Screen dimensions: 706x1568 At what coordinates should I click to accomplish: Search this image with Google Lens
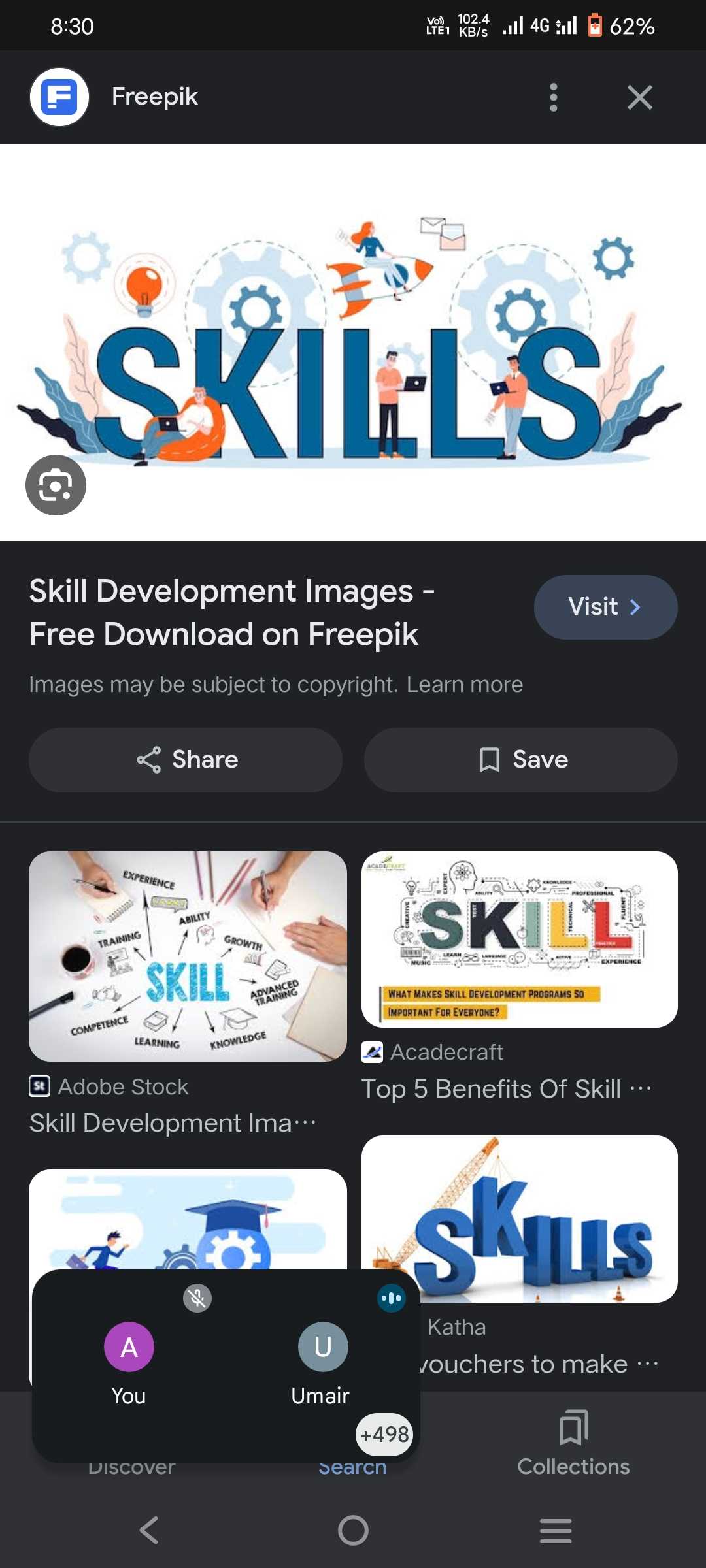click(56, 485)
